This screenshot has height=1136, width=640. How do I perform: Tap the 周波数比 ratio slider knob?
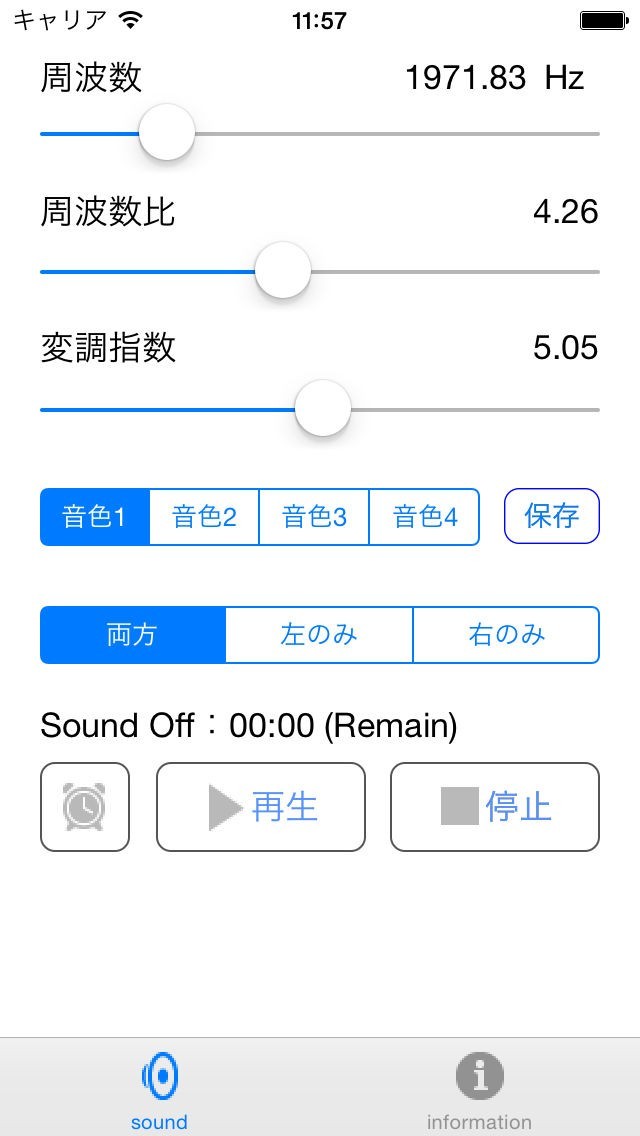click(283, 271)
